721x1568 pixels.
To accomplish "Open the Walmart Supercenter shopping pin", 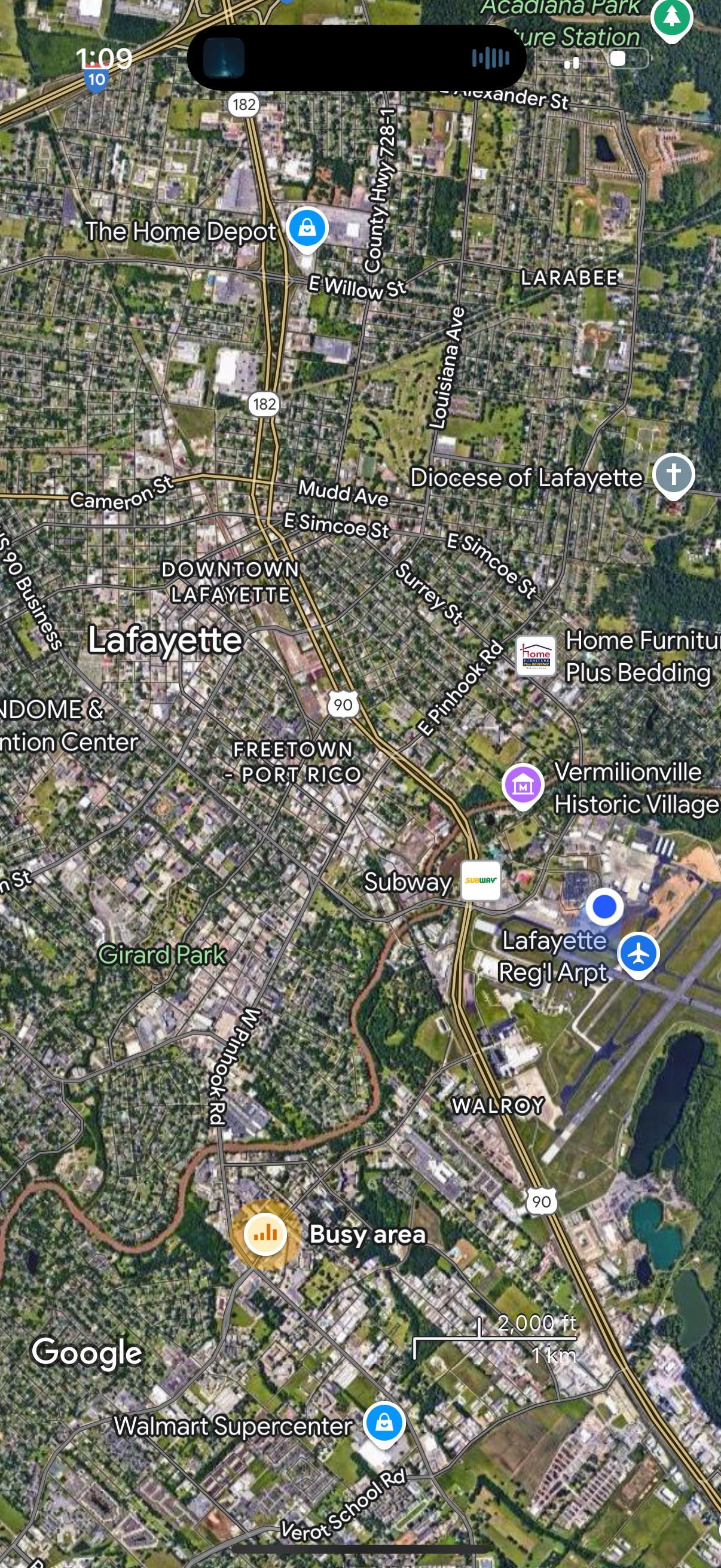I will pos(384,1424).
